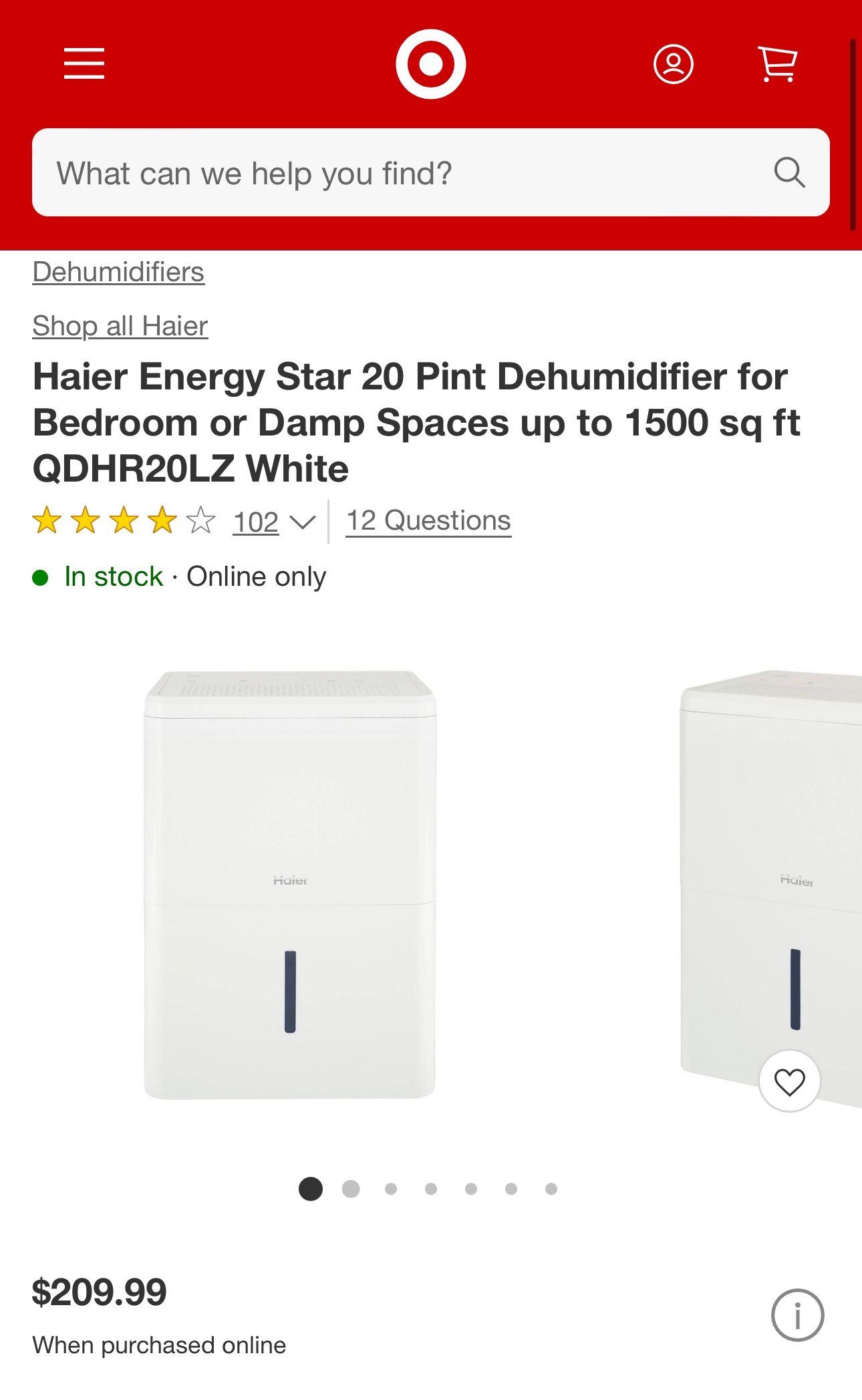View the shopping cart
This screenshot has width=862, height=1400.
(778, 64)
